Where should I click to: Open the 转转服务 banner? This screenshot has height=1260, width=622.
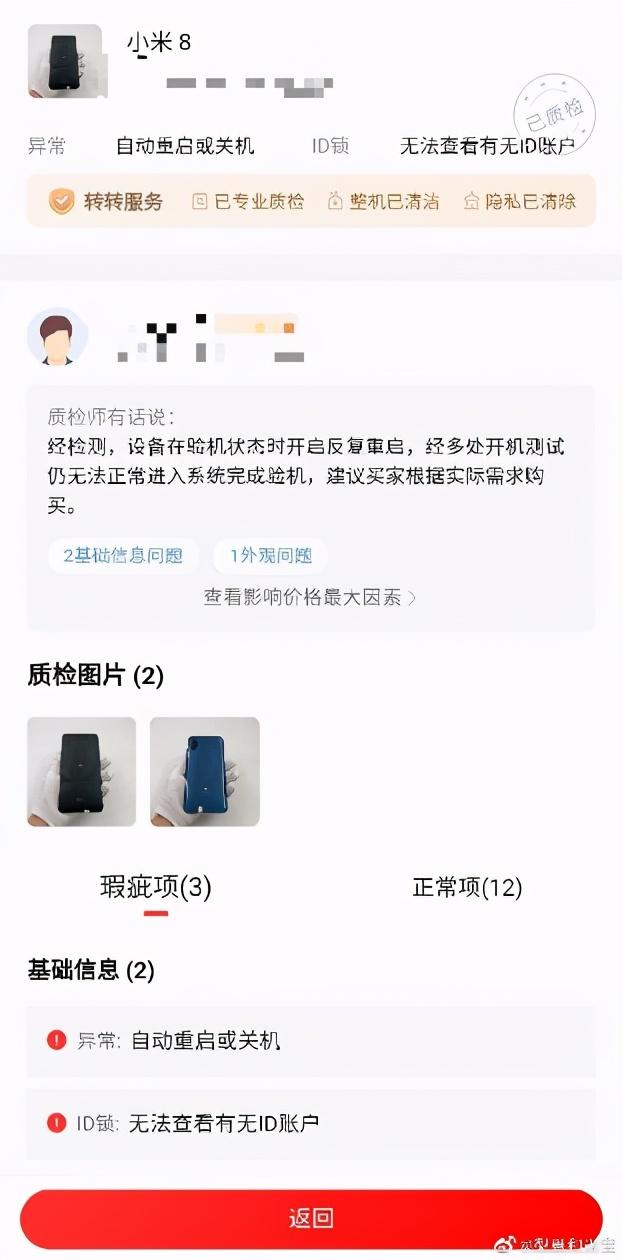311,201
